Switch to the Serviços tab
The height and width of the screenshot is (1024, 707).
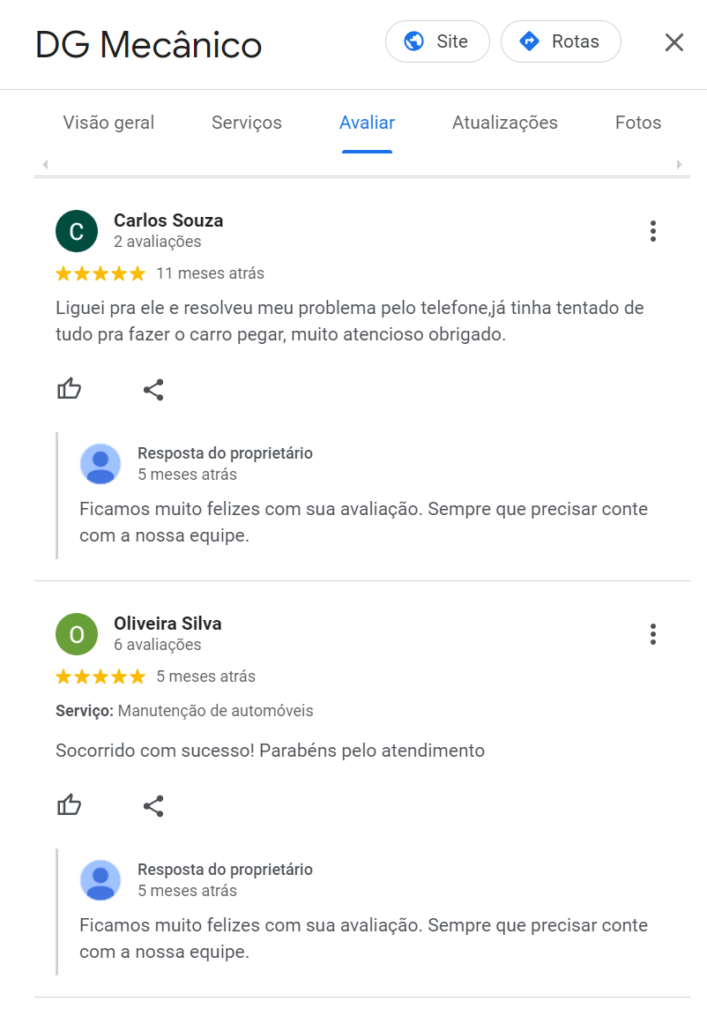pyautogui.click(x=246, y=123)
